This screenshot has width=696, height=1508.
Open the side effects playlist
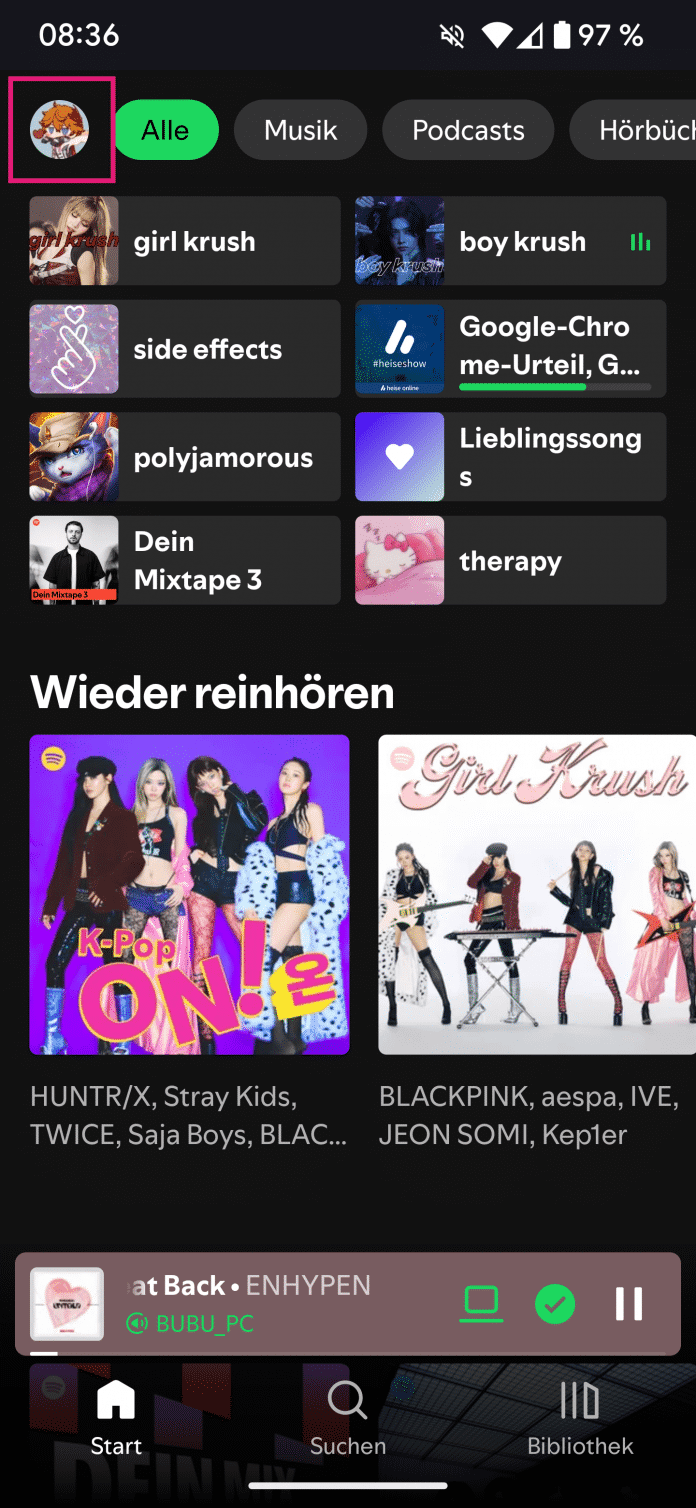click(x=185, y=349)
